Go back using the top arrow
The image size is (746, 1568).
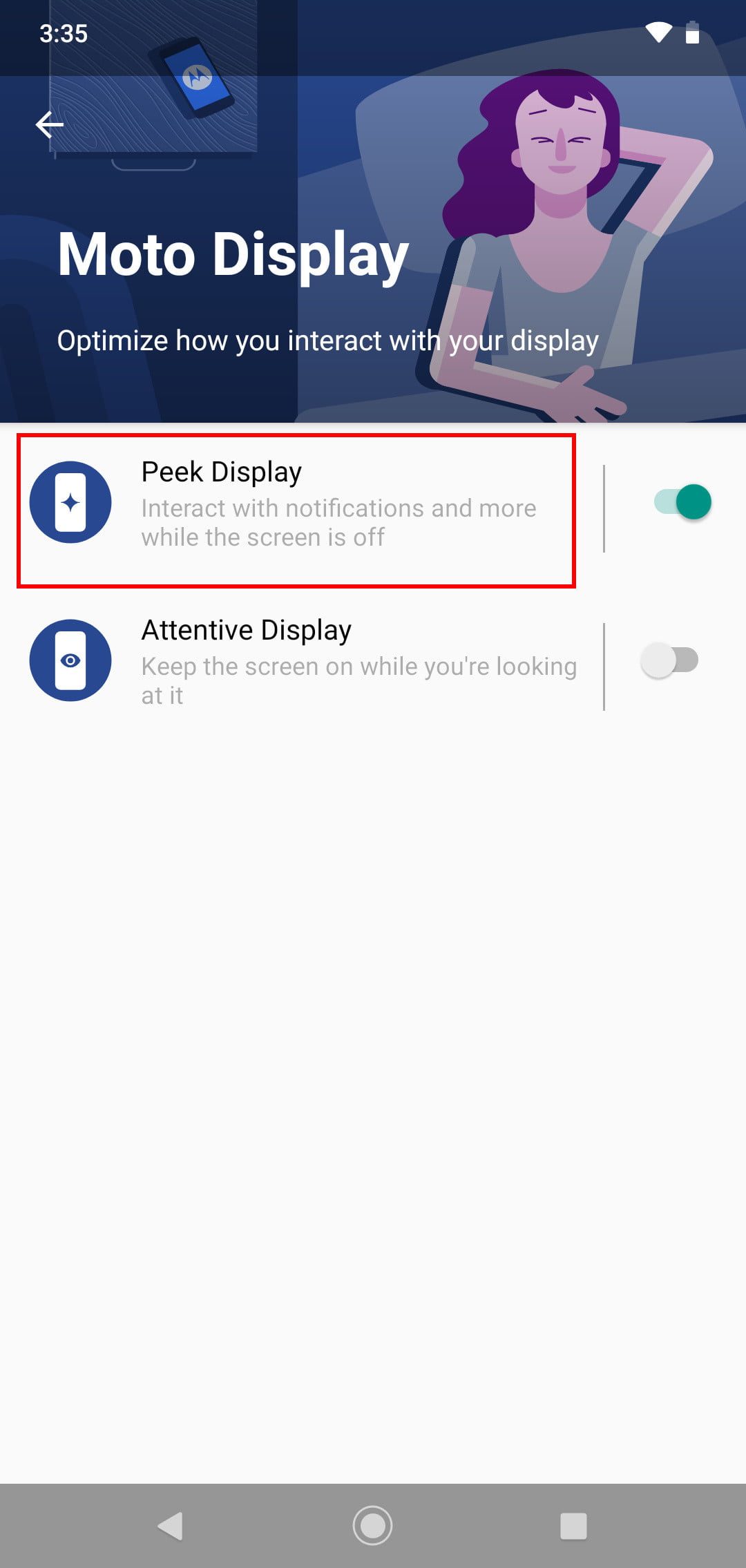pos(50,125)
